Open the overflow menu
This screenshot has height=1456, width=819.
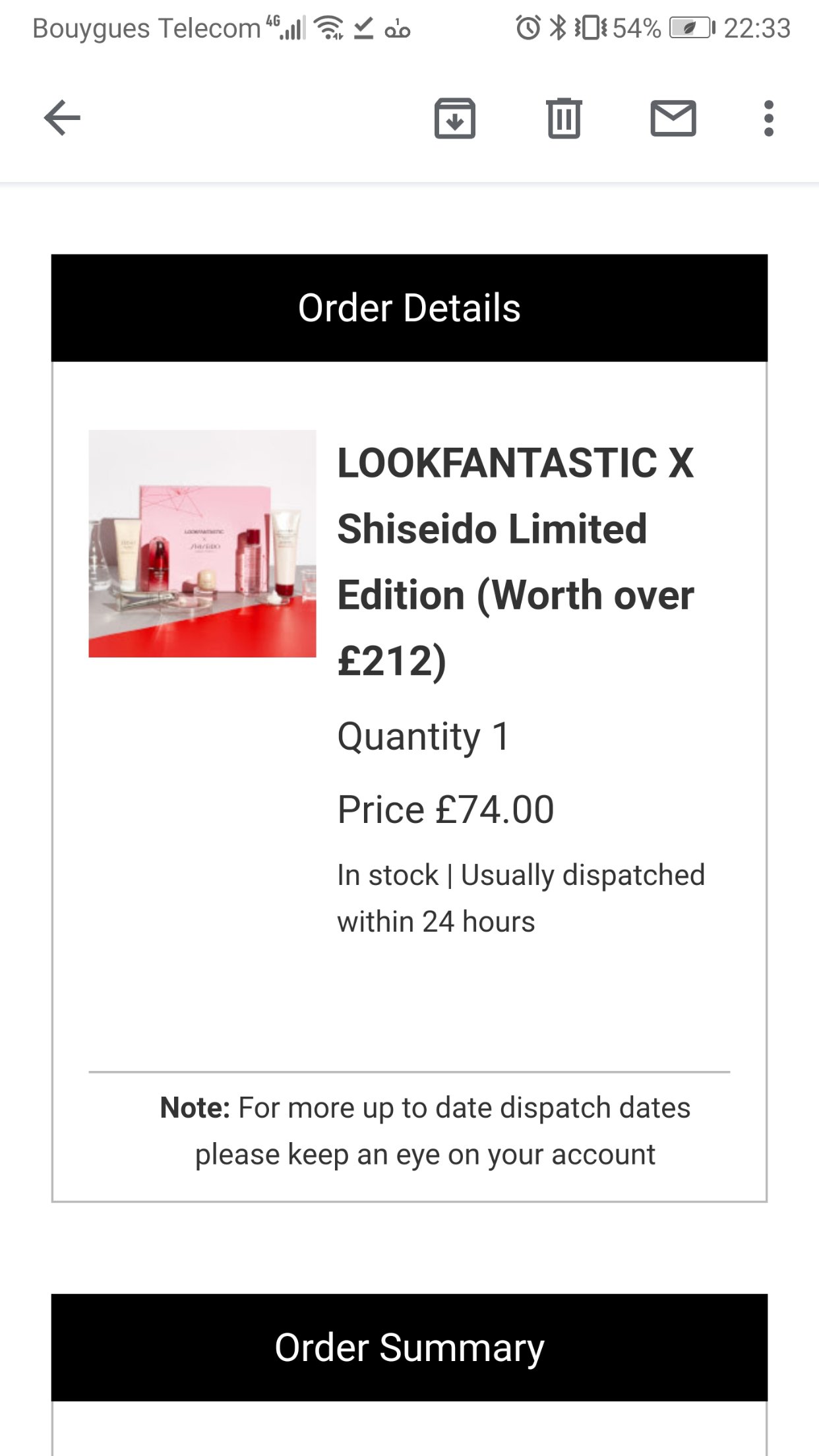[768, 118]
